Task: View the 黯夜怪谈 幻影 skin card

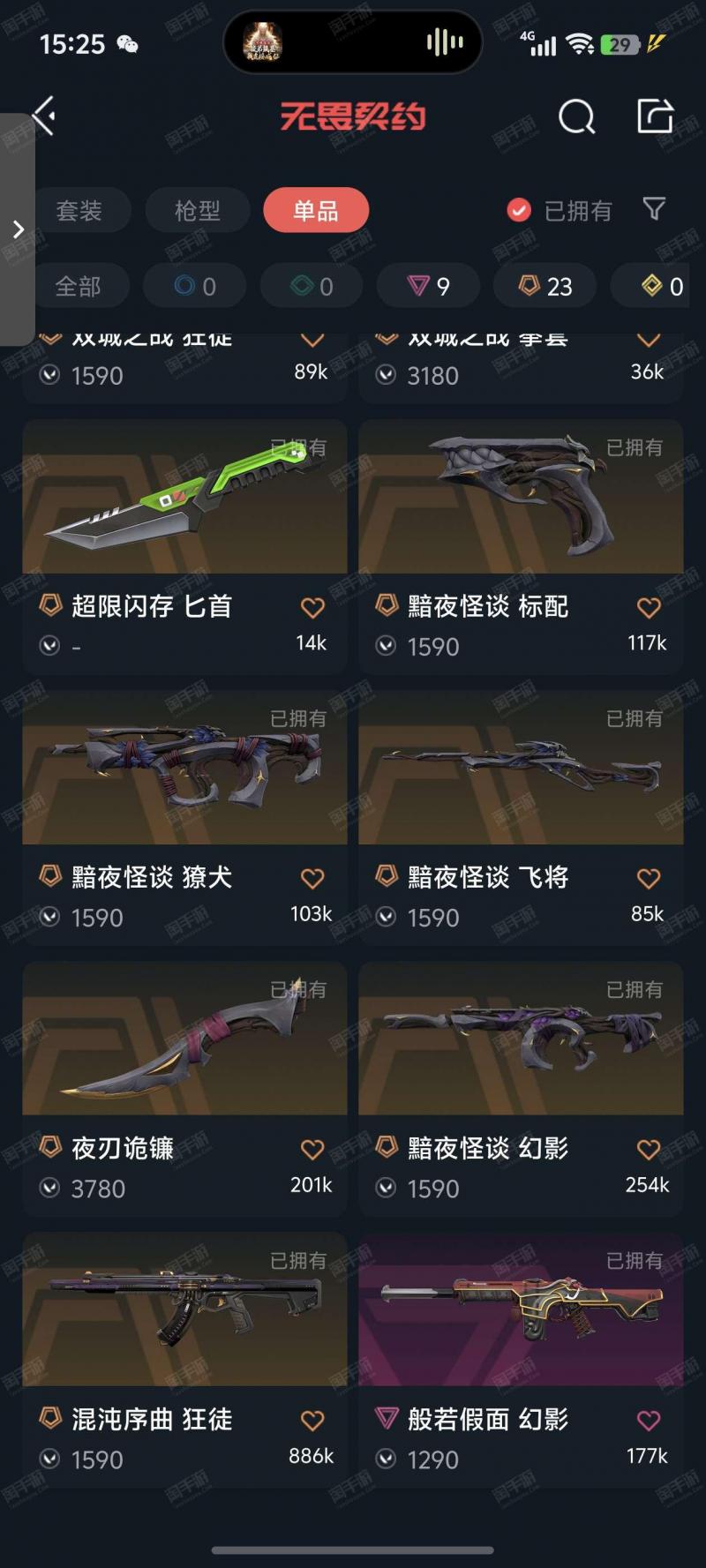Action: 521,1089
